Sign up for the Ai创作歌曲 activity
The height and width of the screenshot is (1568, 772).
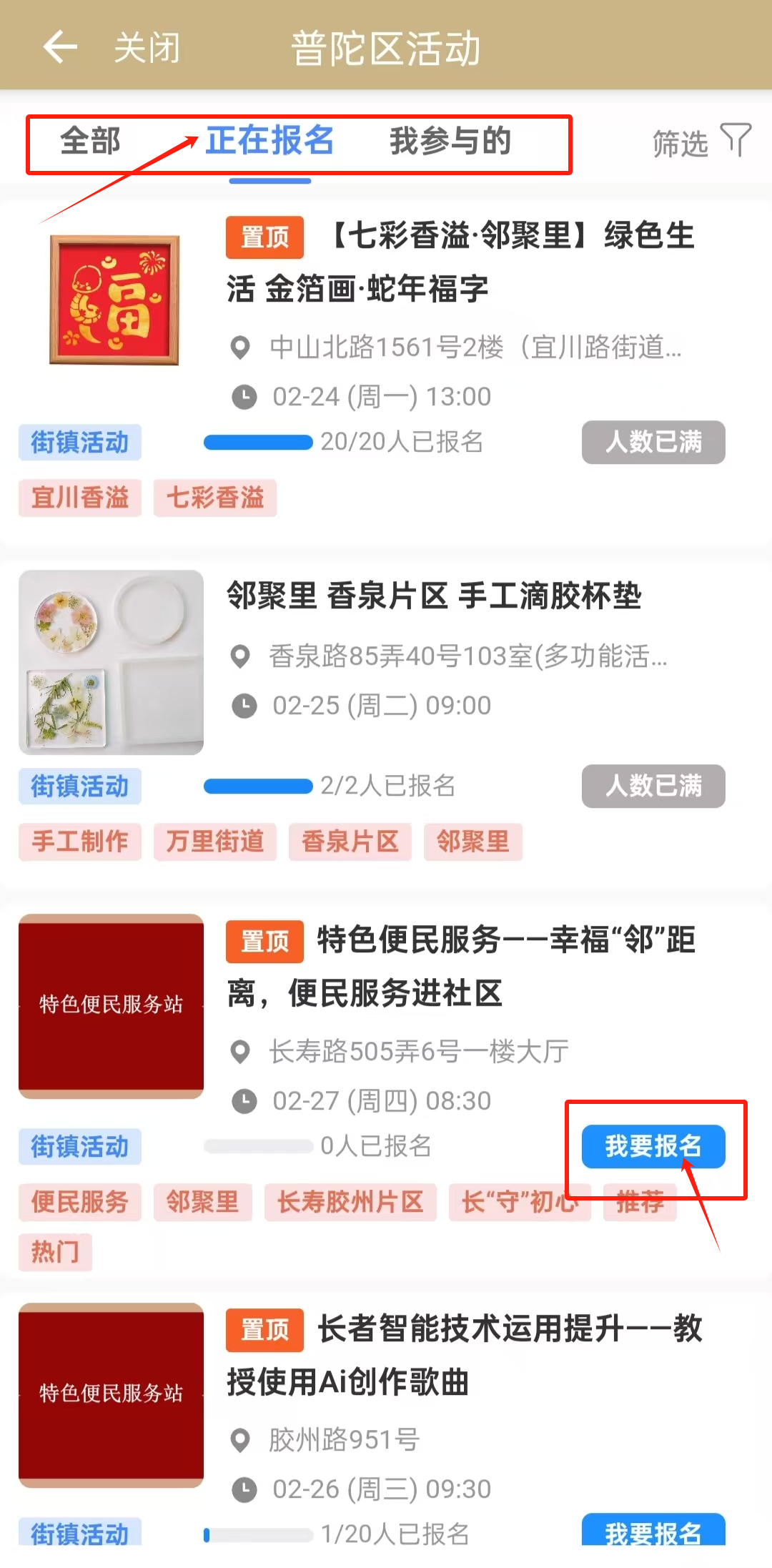click(x=653, y=1530)
